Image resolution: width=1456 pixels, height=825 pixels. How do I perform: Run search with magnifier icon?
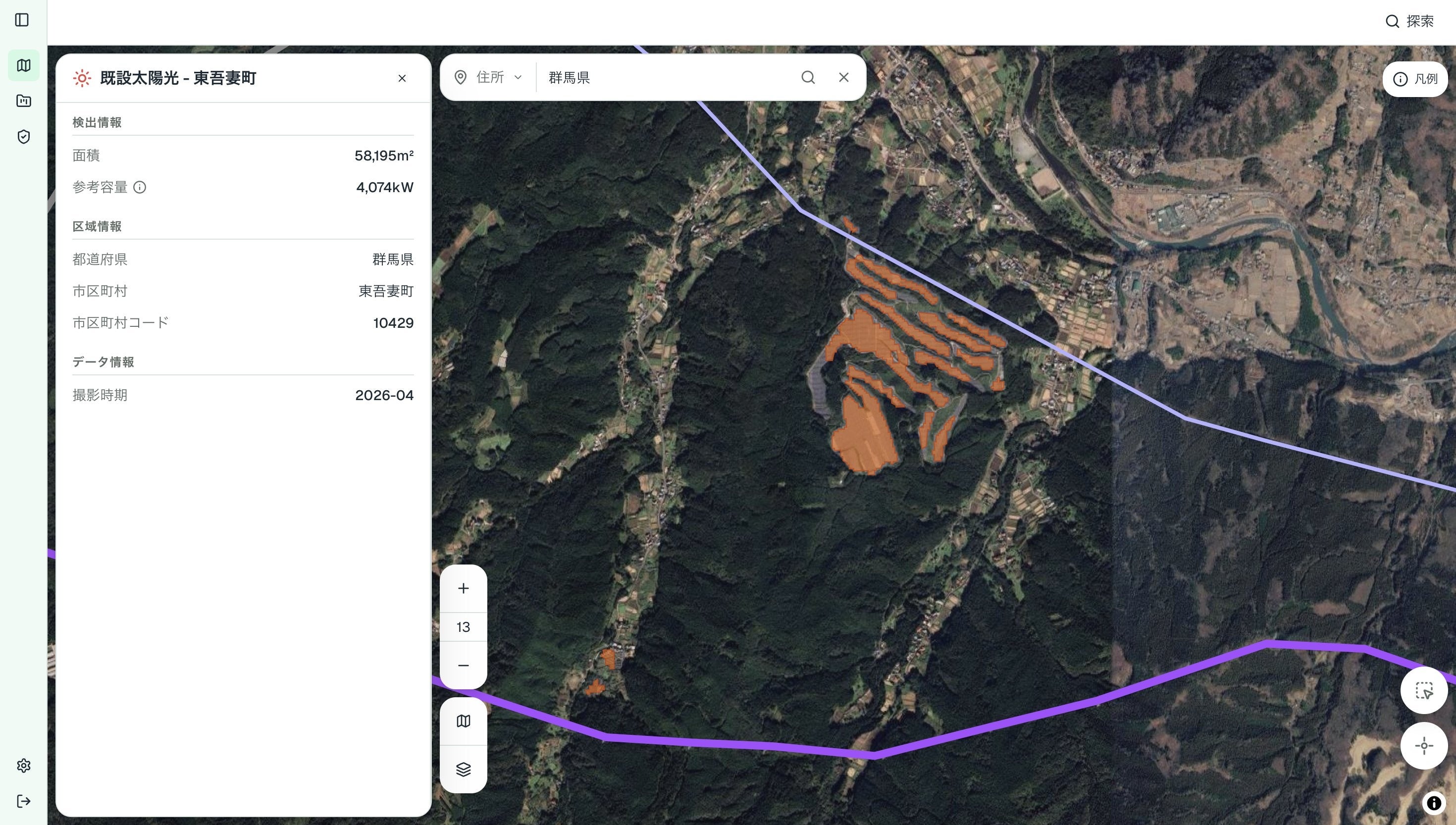tap(808, 77)
